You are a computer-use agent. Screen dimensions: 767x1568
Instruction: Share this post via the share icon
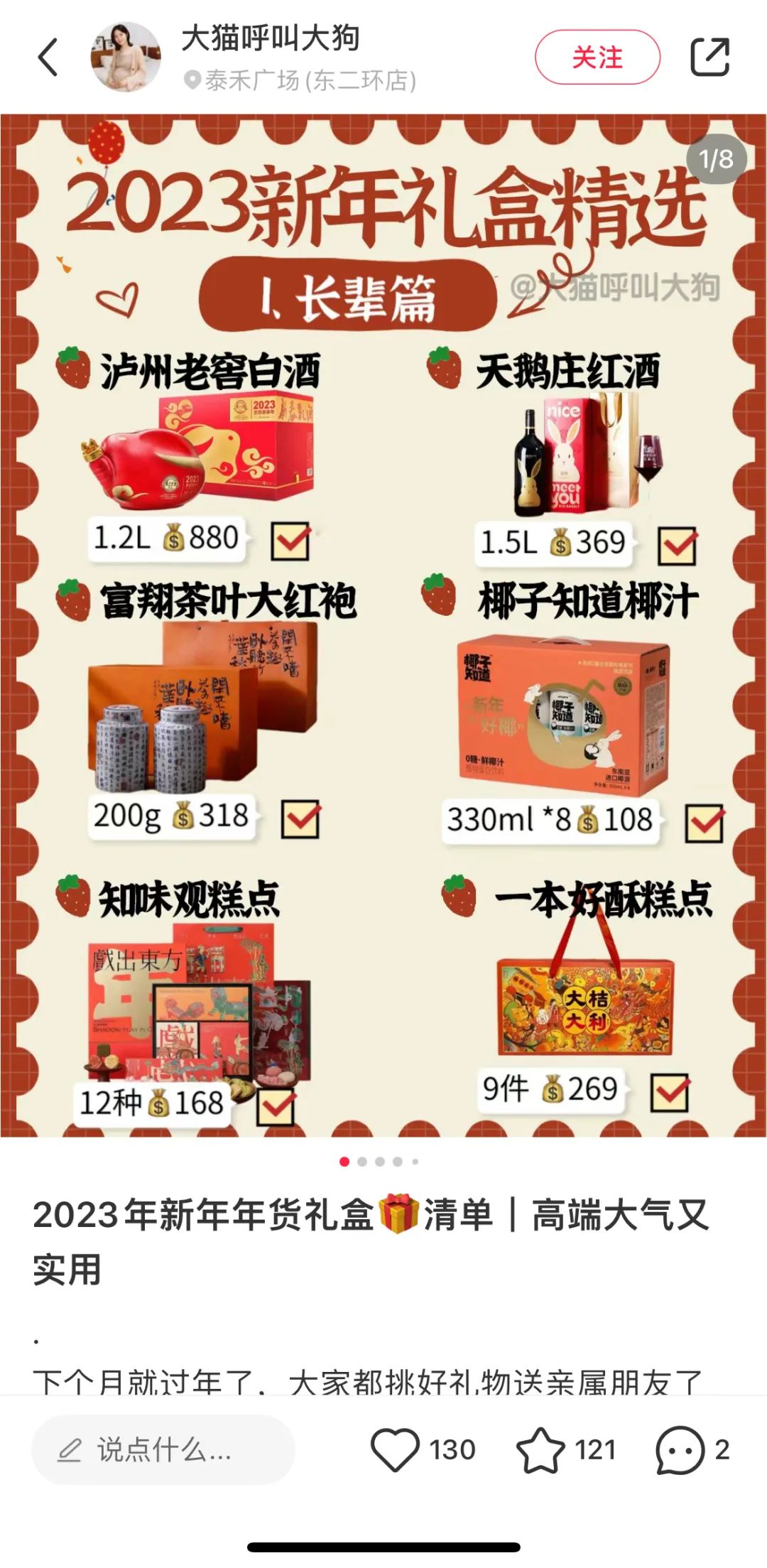709,57
